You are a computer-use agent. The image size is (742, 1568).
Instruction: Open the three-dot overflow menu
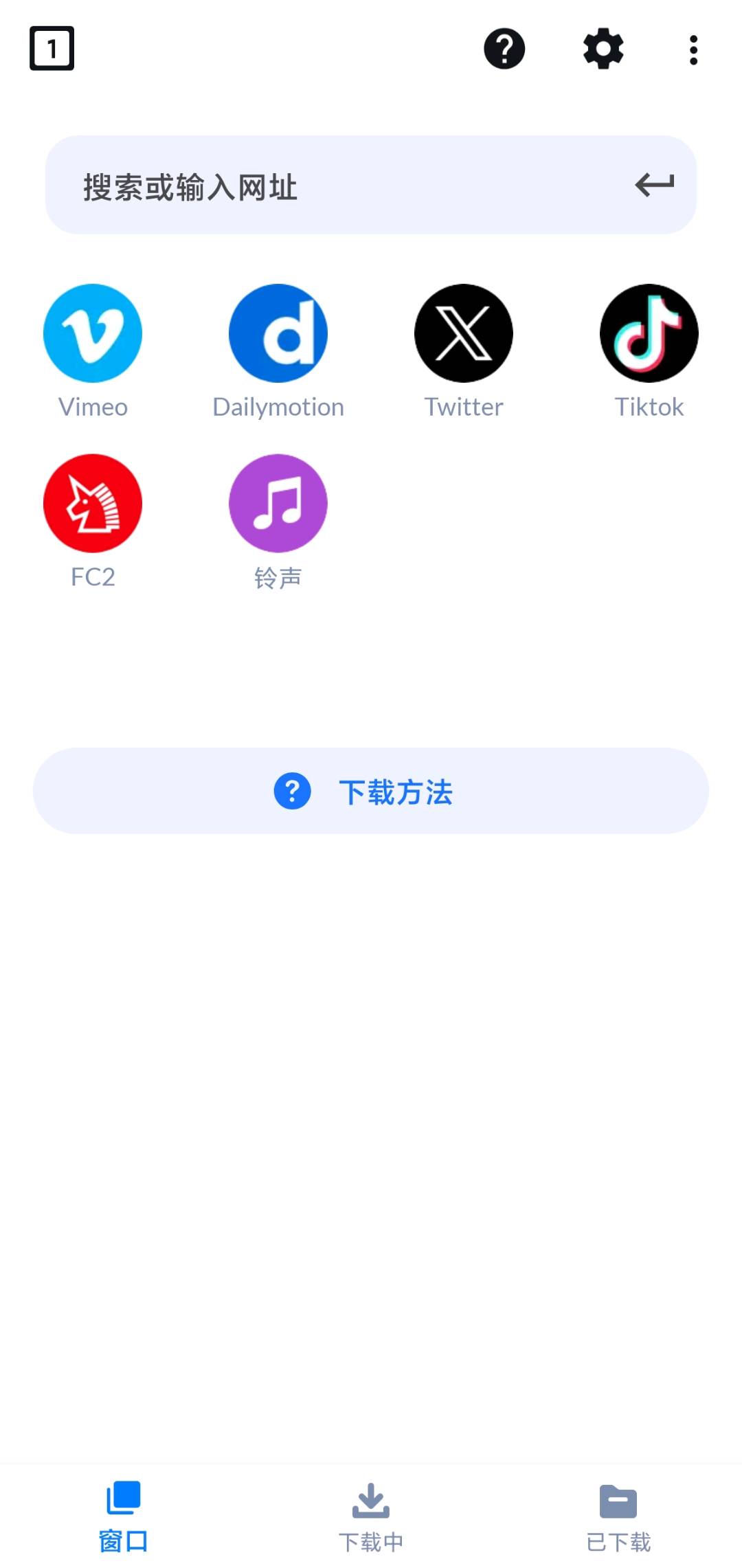693,50
